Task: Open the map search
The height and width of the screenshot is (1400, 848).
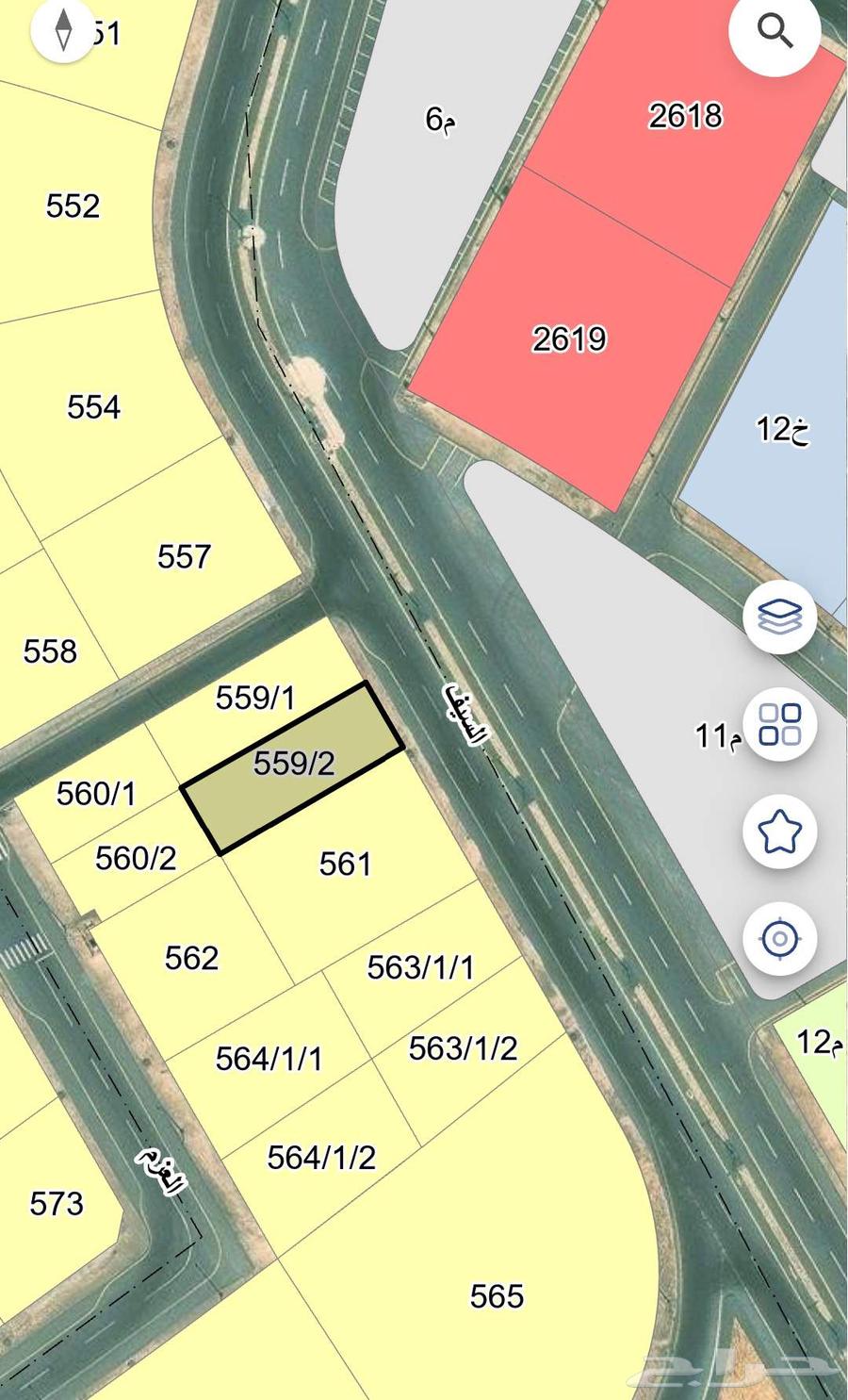Action: tap(775, 32)
